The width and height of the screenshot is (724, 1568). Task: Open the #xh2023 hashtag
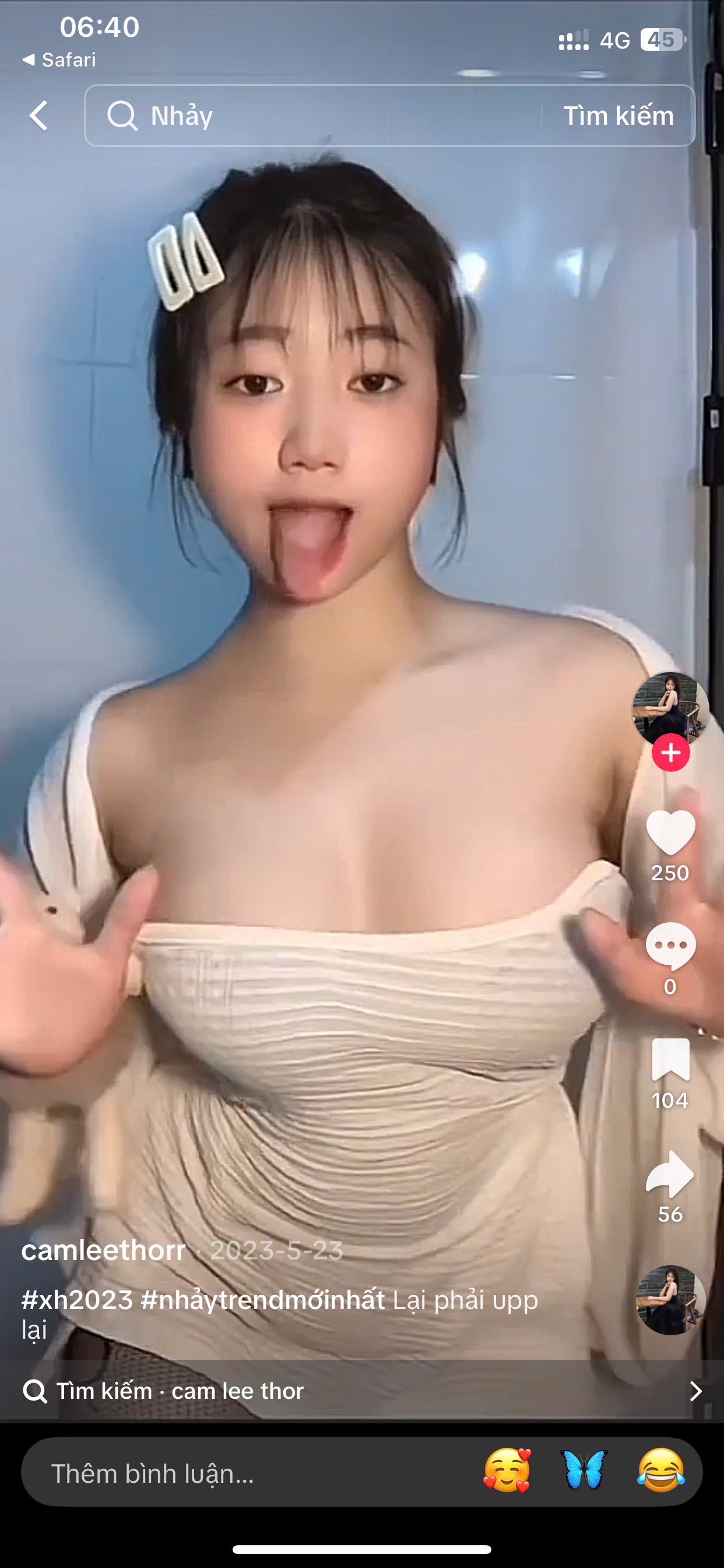click(77, 1300)
